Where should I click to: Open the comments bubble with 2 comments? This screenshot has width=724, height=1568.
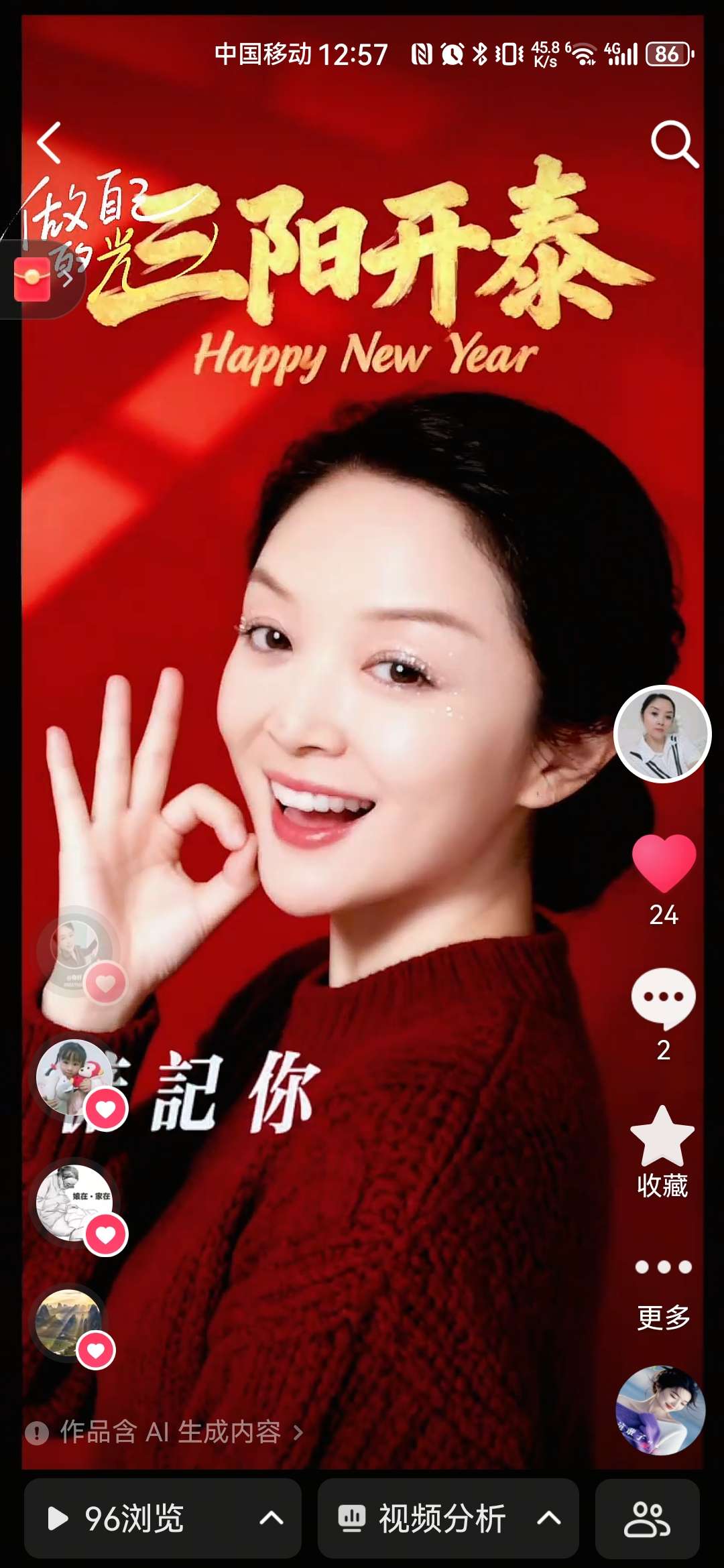tap(663, 998)
